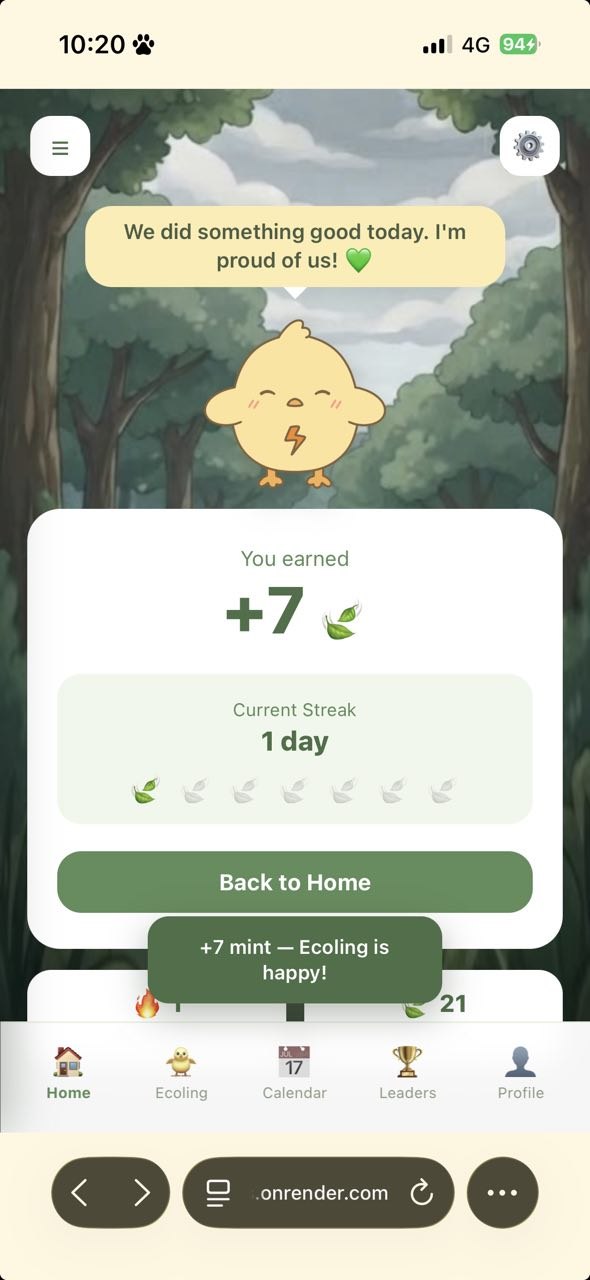Open the hamburger menu
This screenshot has width=590, height=1280.
(60, 147)
